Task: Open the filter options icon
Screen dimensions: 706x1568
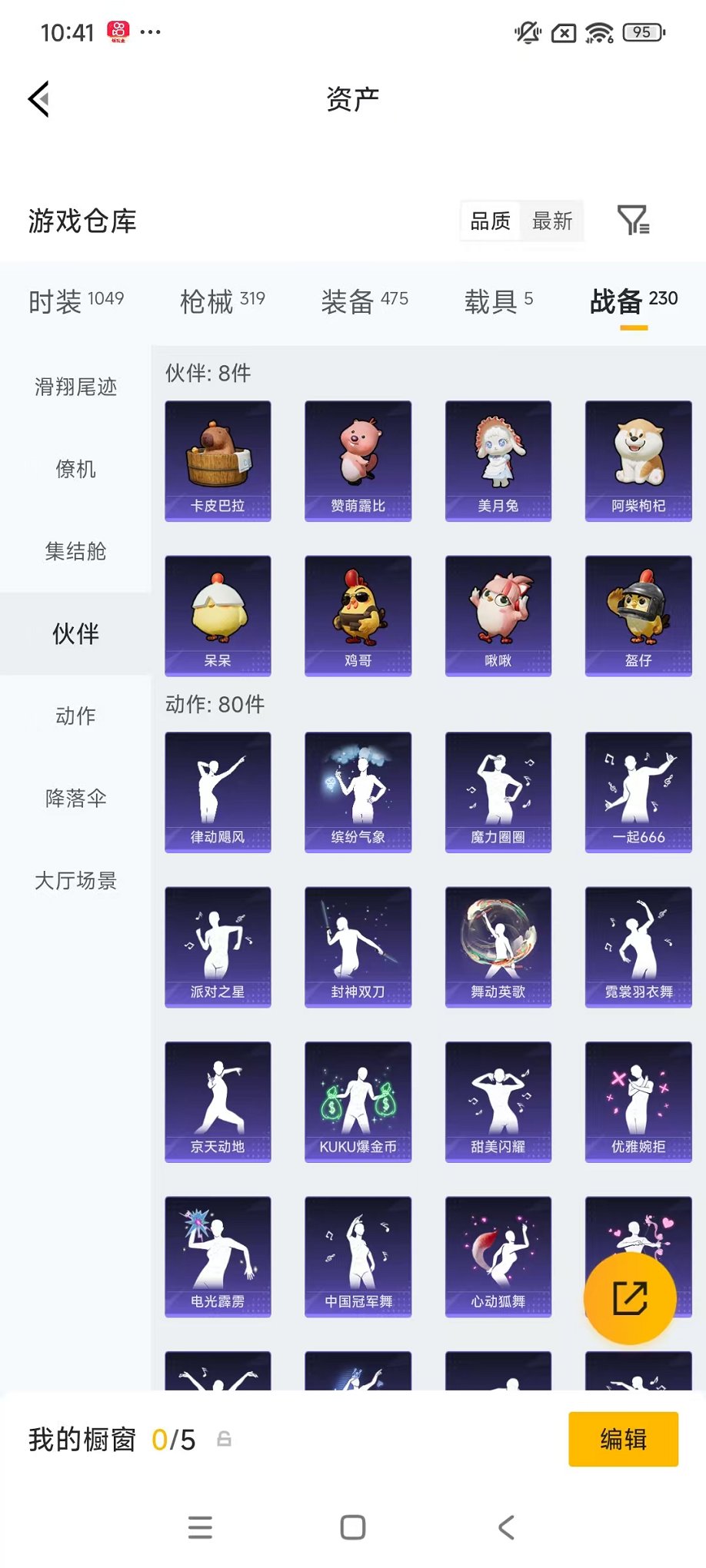Action: pyautogui.click(x=634, y=221)
